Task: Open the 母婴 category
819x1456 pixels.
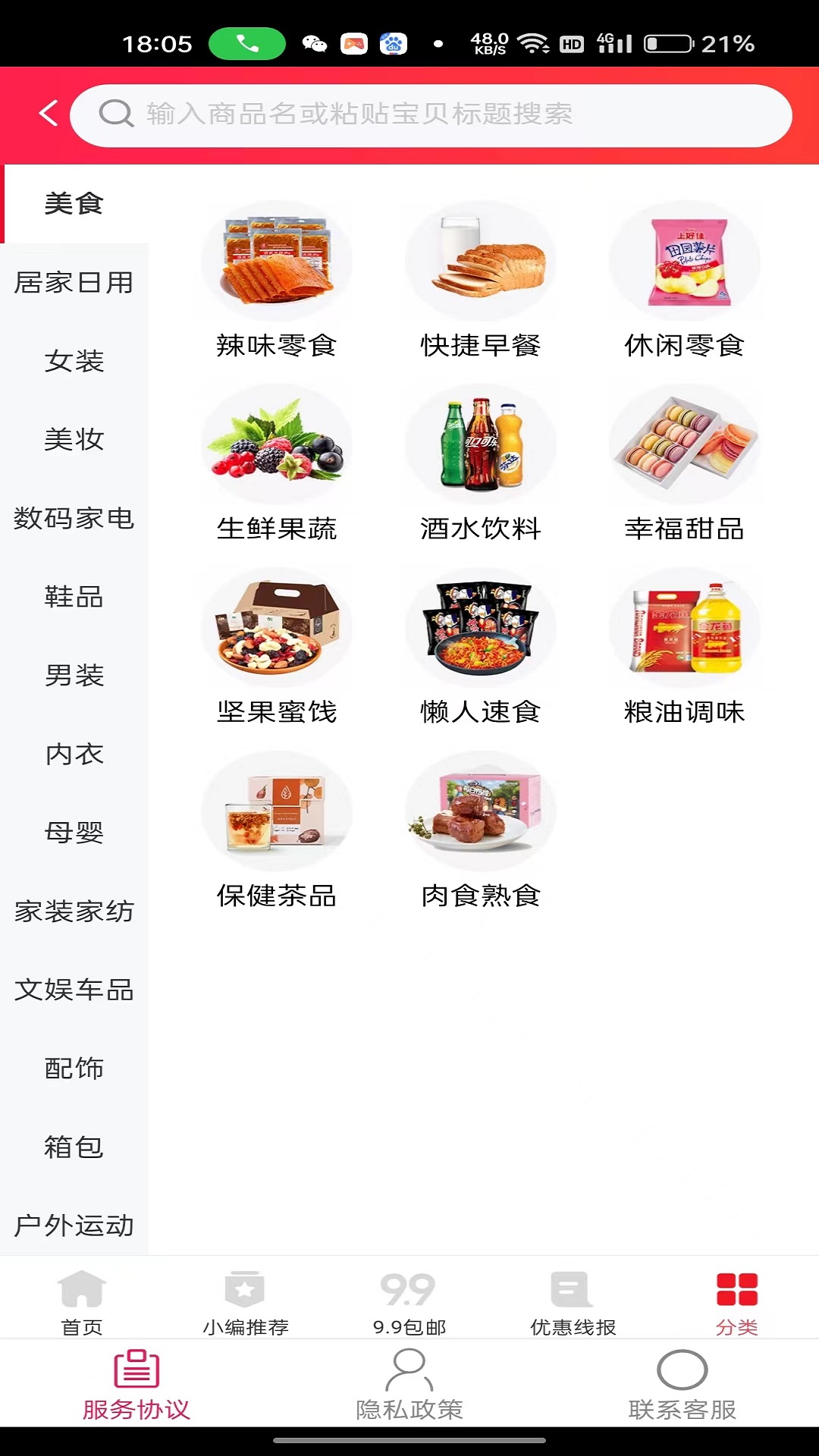Action: (74, 833)
